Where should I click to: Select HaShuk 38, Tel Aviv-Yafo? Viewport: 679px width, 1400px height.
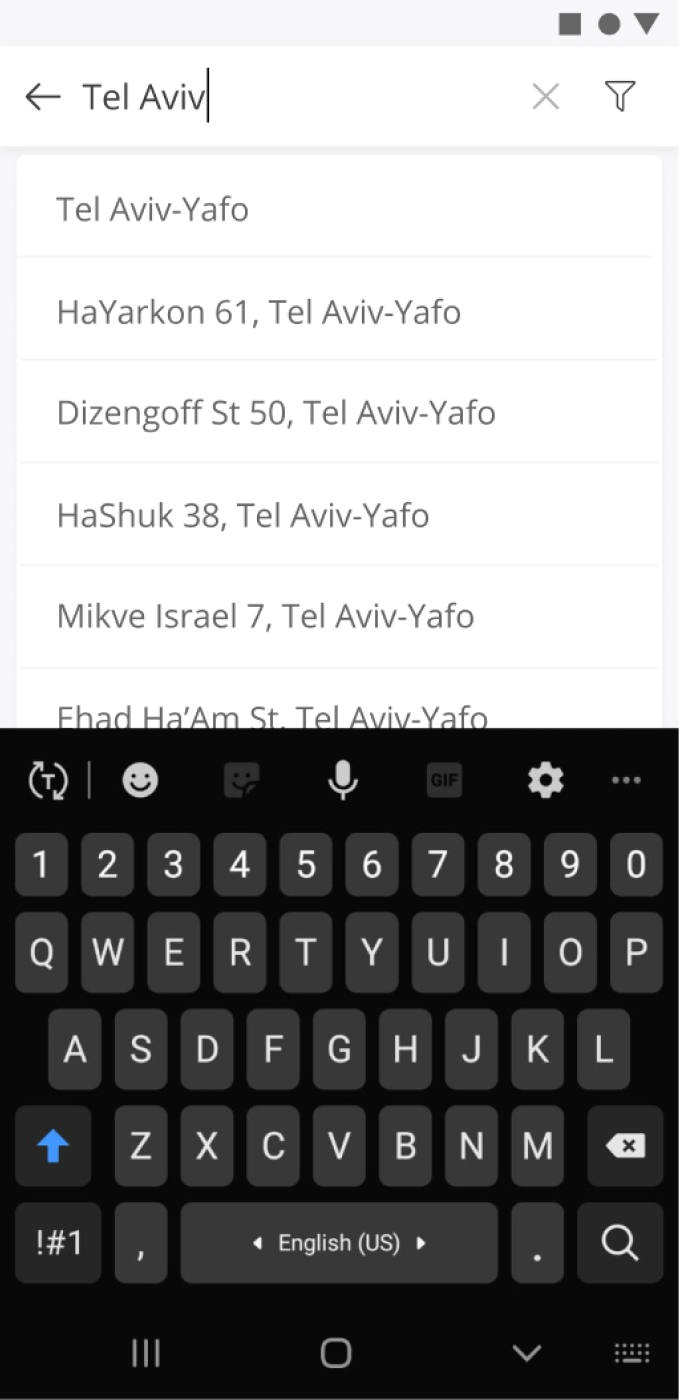pos(339,515)
